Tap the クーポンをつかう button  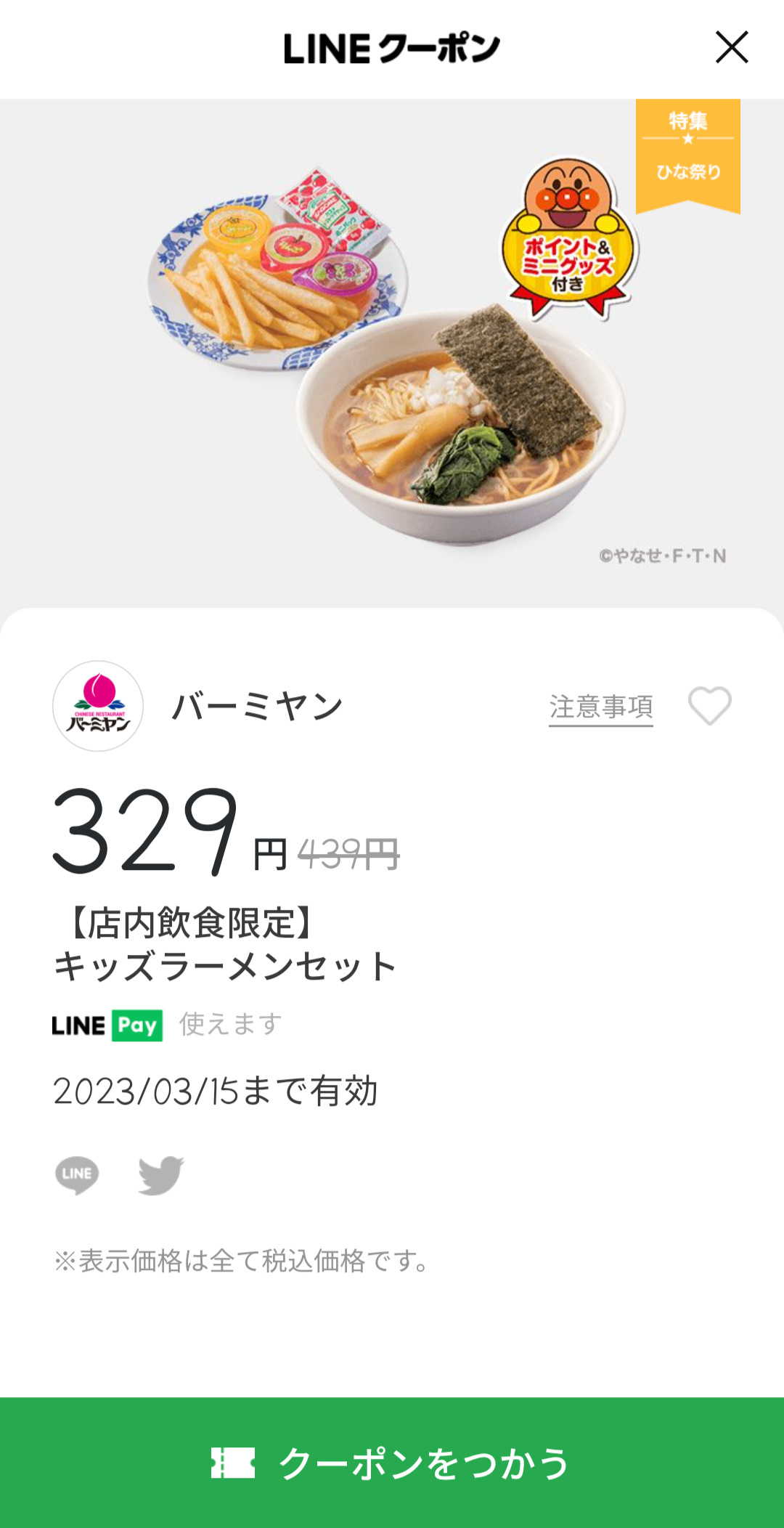coord(392,1463)
